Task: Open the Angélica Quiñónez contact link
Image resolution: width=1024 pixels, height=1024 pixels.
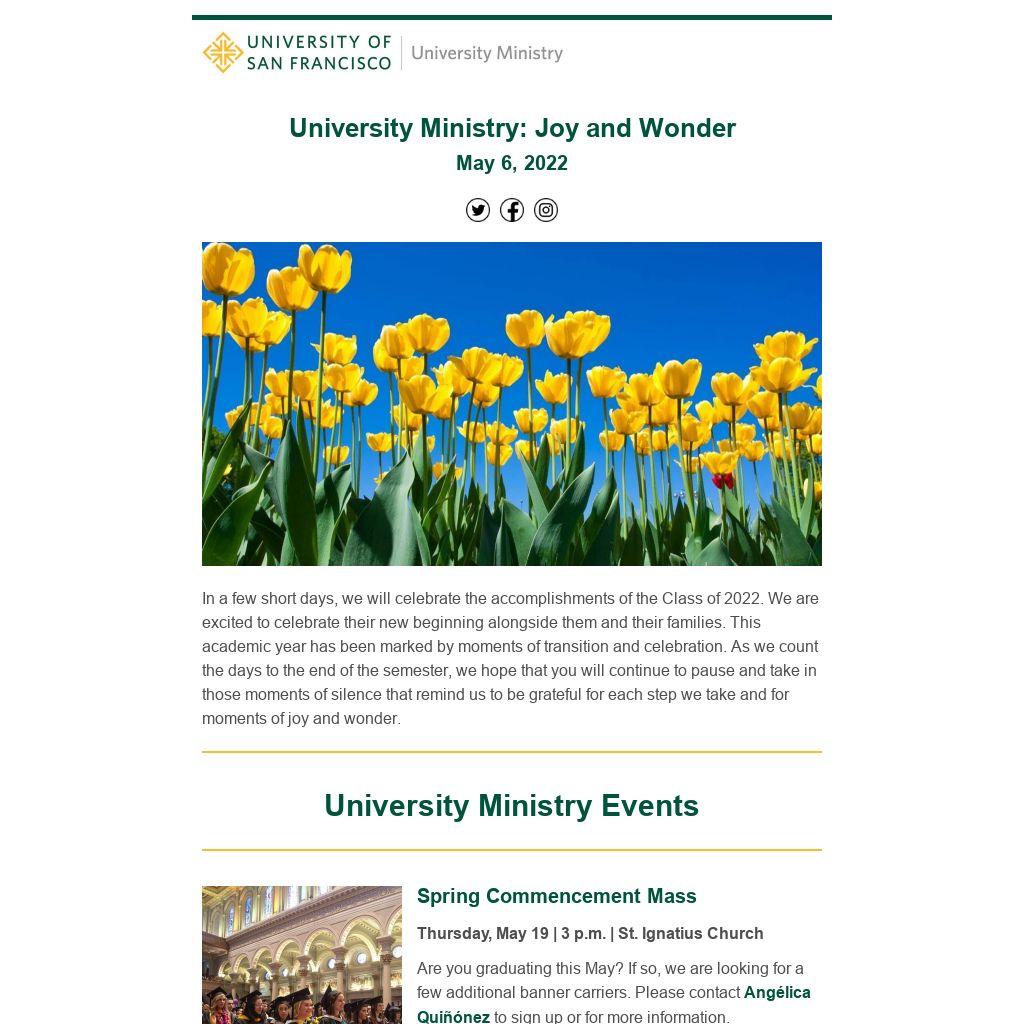Action: coord(776,993)
